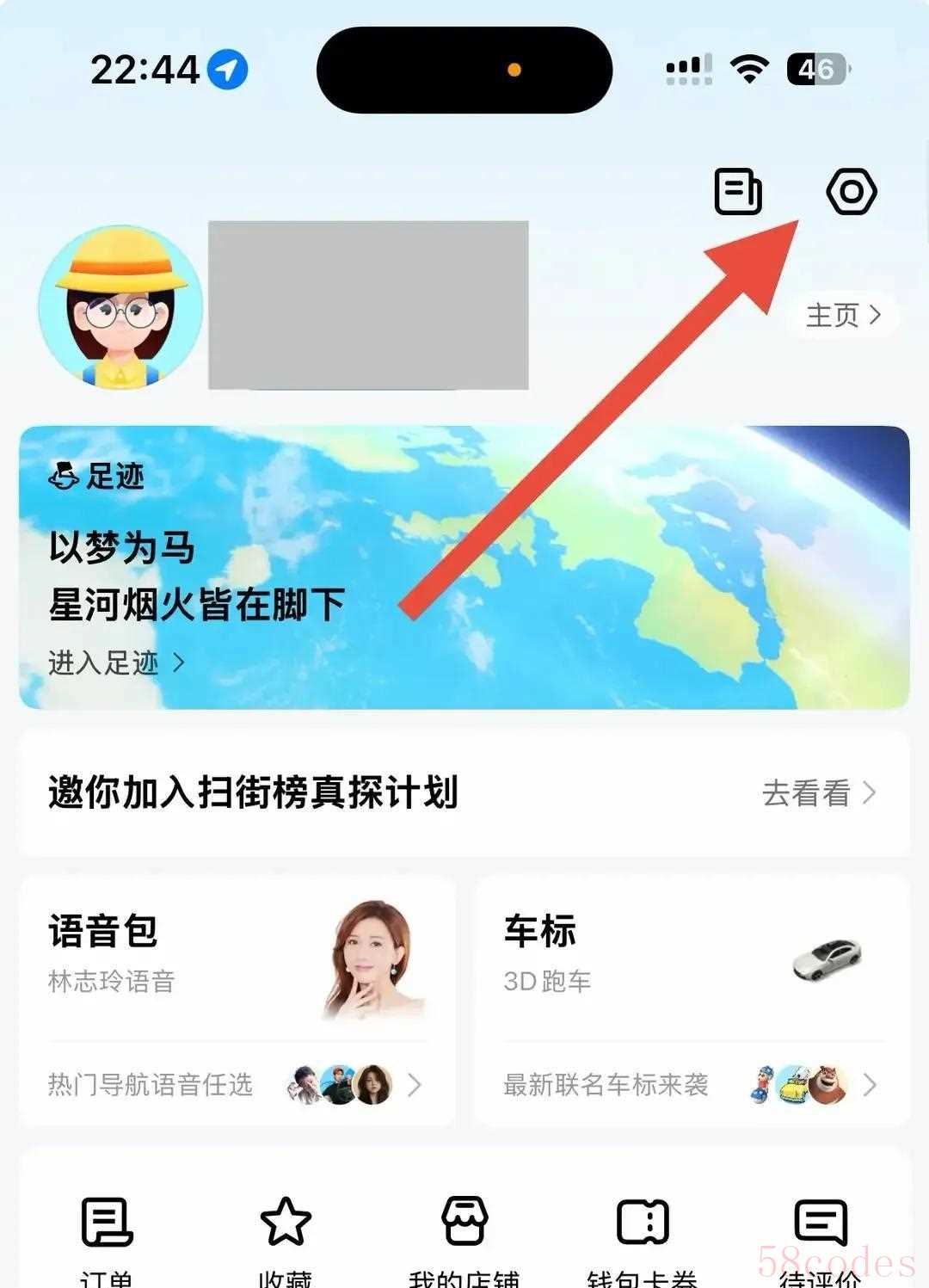Open 待评价 pending reviews
The image size is (929, 1288).
coord(821,1230)
